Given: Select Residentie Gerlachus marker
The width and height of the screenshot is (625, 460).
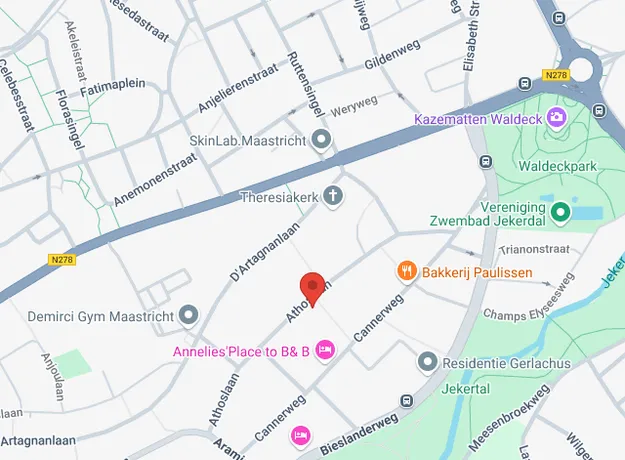Looking at the screenshot, I should [428, 361].
